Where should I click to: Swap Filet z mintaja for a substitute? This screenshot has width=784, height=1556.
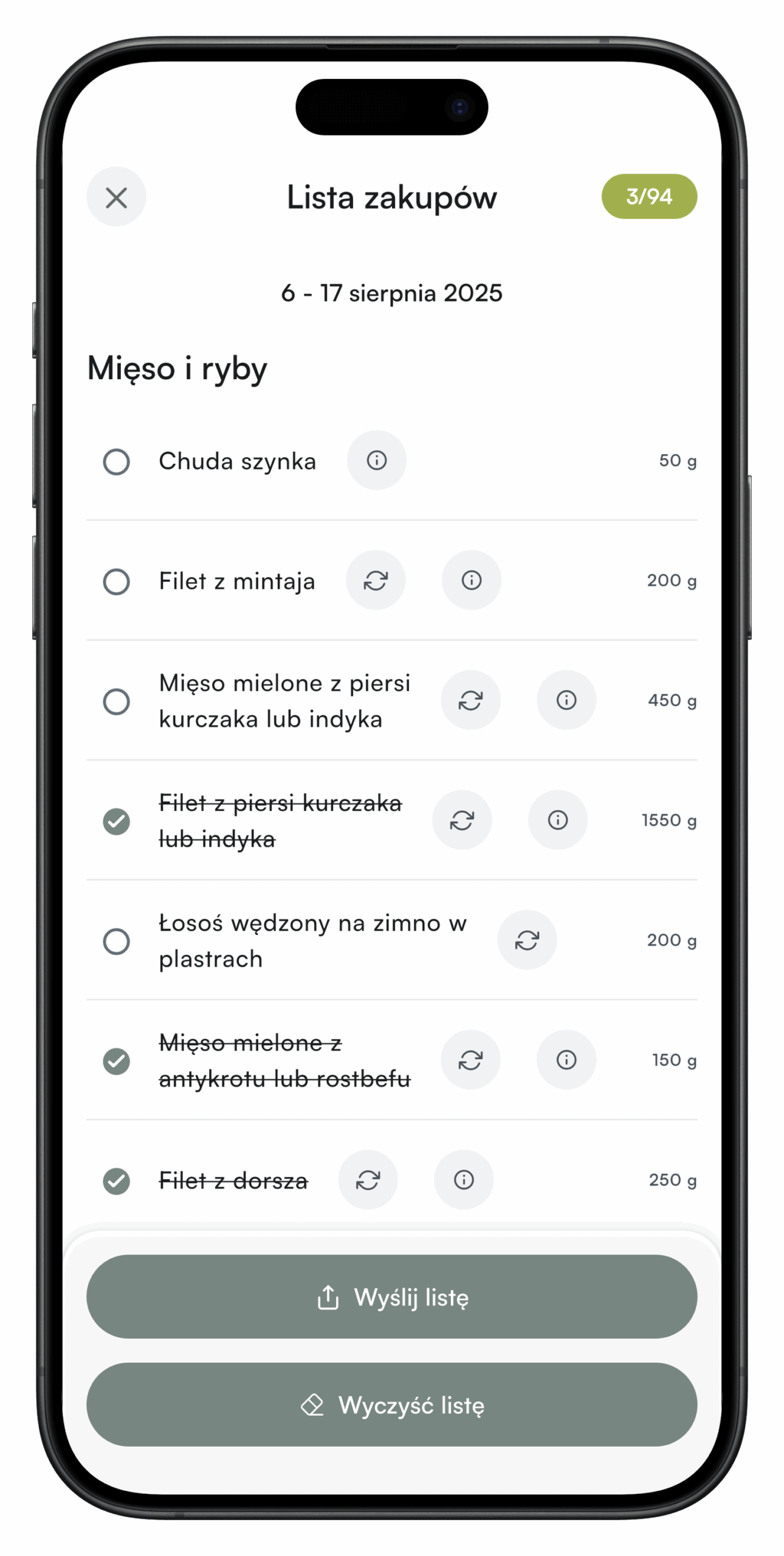pyautogui.click(x=376, y=580)
